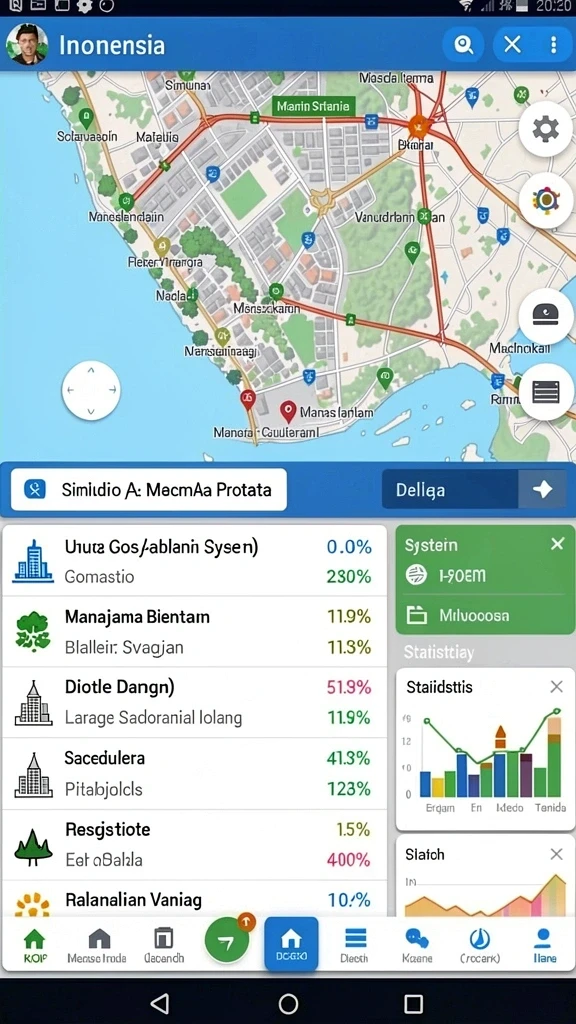The image size is (576, 1024).
Task: Open the profile avatar next to Inonensia
Action: [27, 44]
